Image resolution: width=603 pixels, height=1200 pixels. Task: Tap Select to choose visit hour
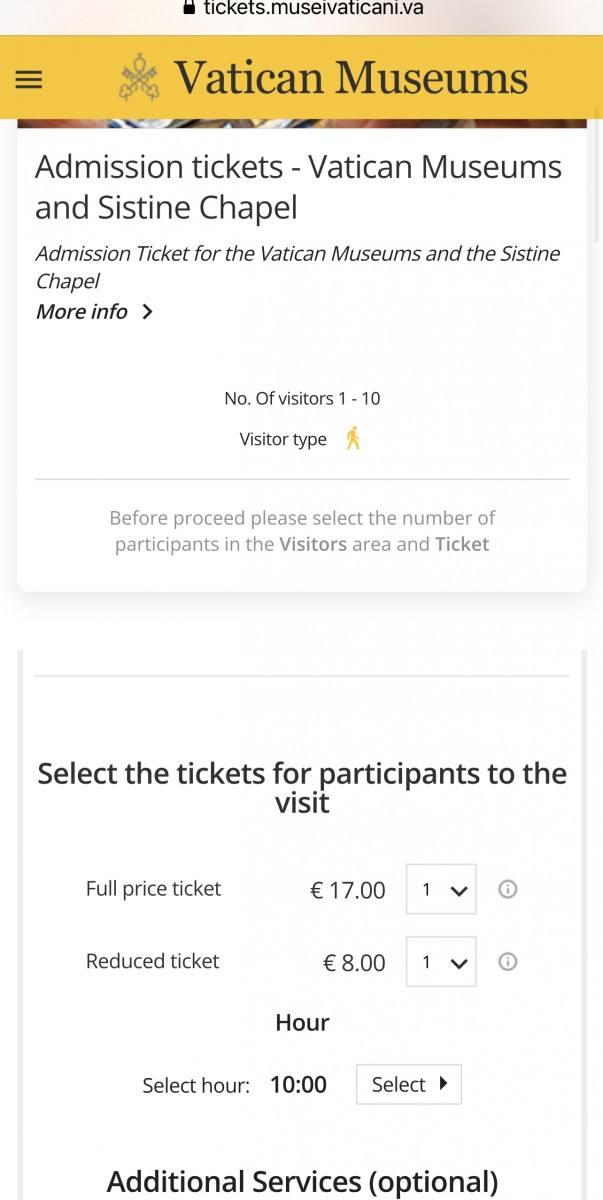pos(409,1084)
